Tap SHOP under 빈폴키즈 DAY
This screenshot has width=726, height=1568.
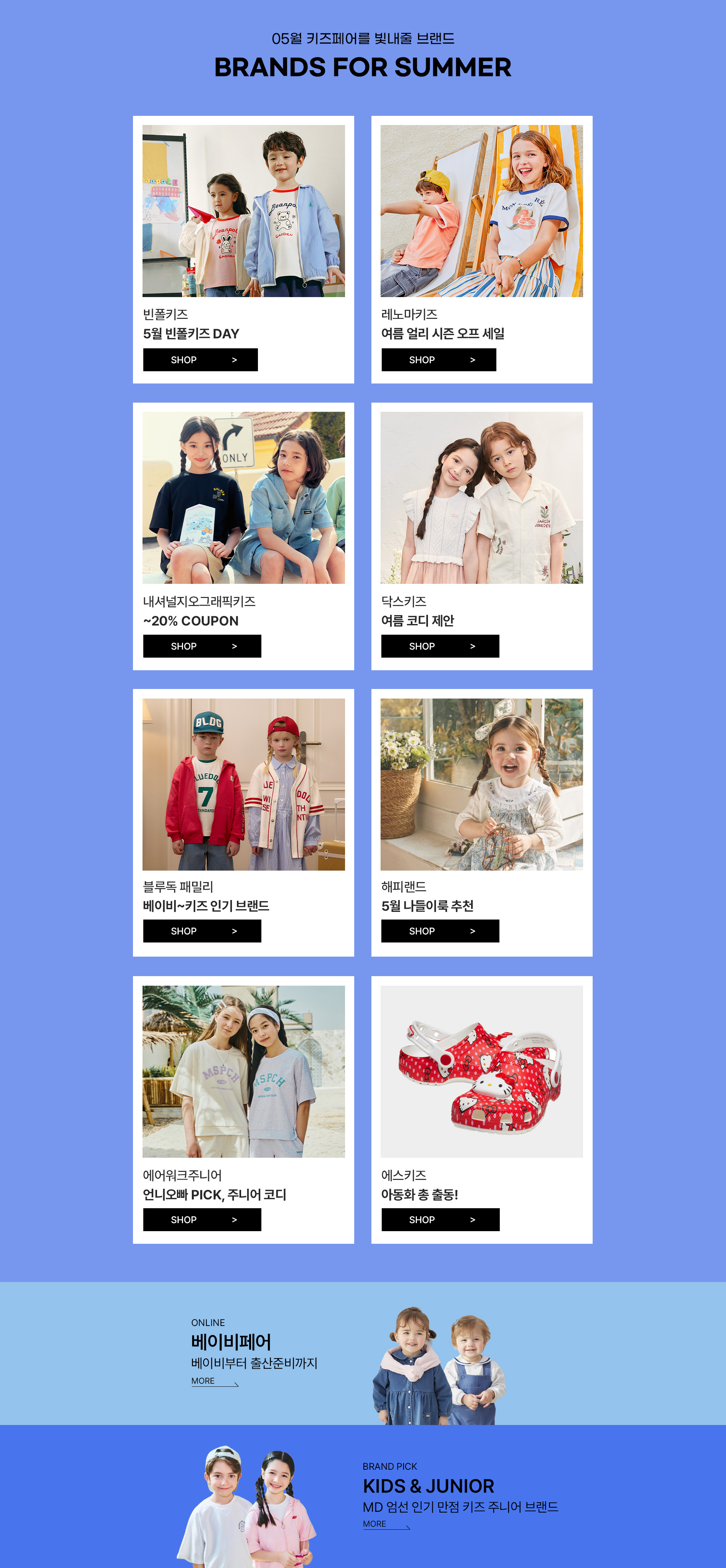200,360
